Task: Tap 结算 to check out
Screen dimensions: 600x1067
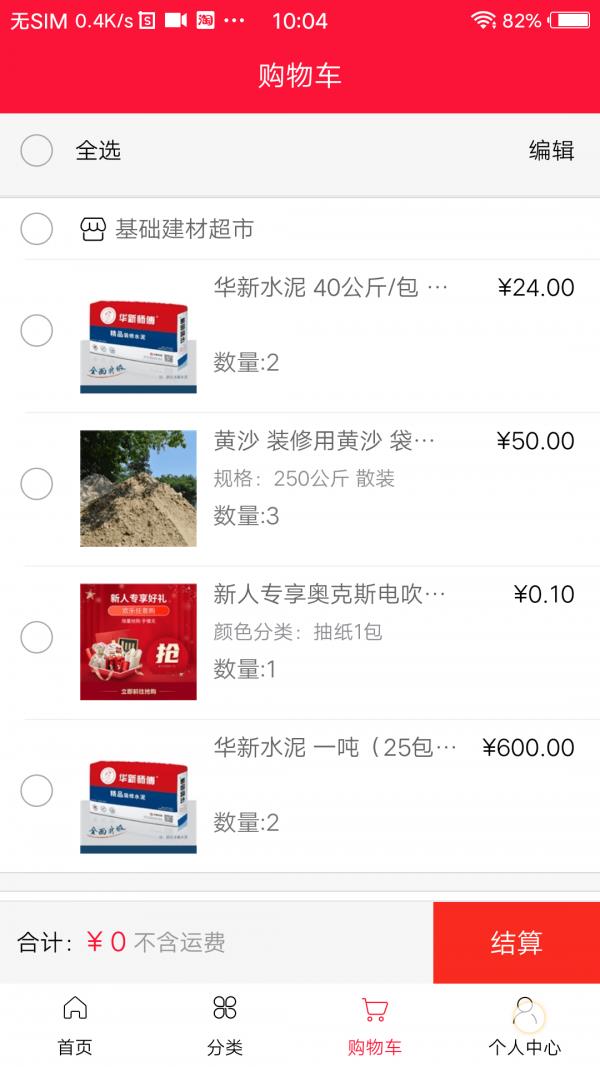Action: [x=516, y=942]
